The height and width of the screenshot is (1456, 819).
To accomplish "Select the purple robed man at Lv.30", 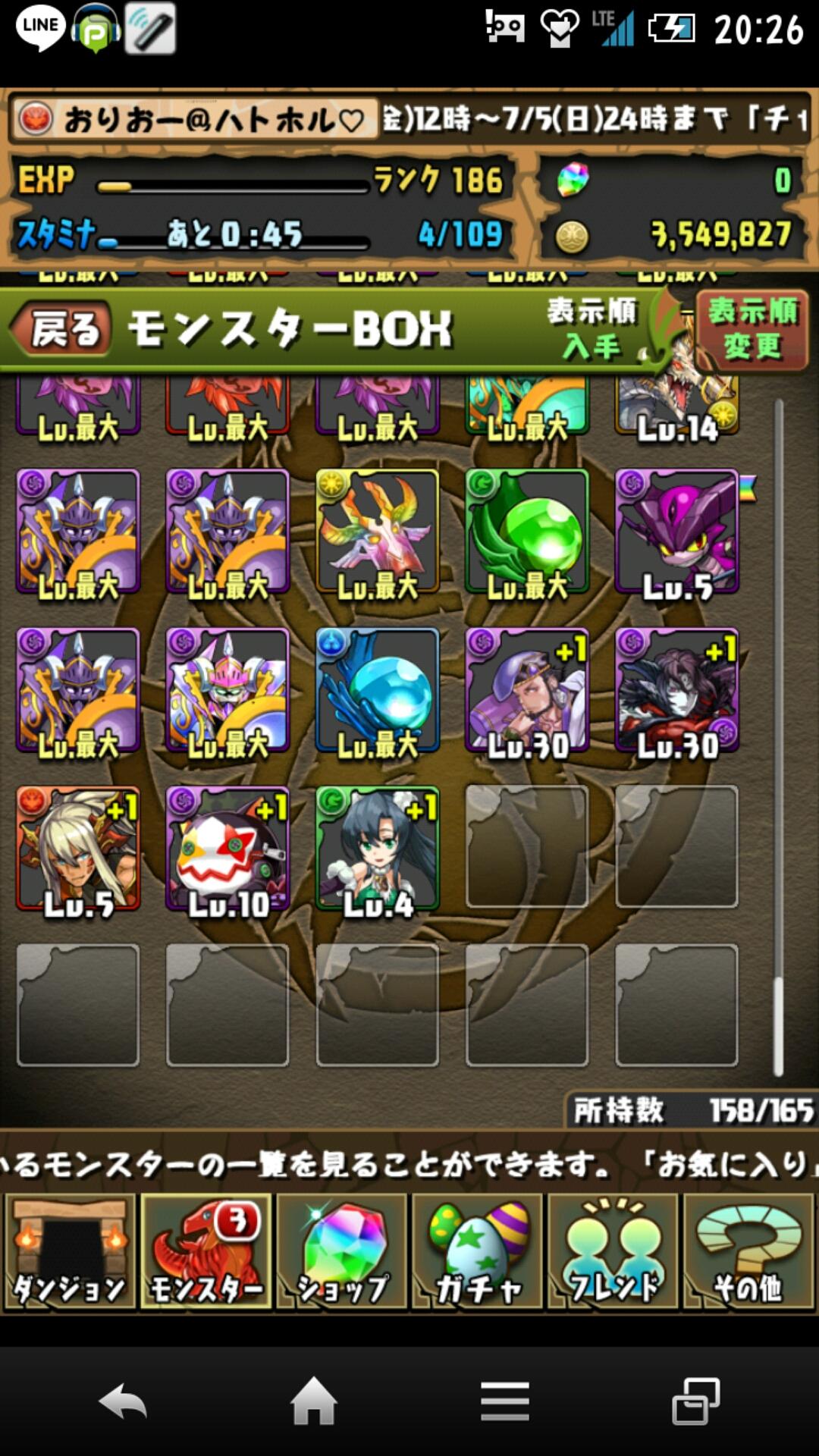I will point(527,690).
